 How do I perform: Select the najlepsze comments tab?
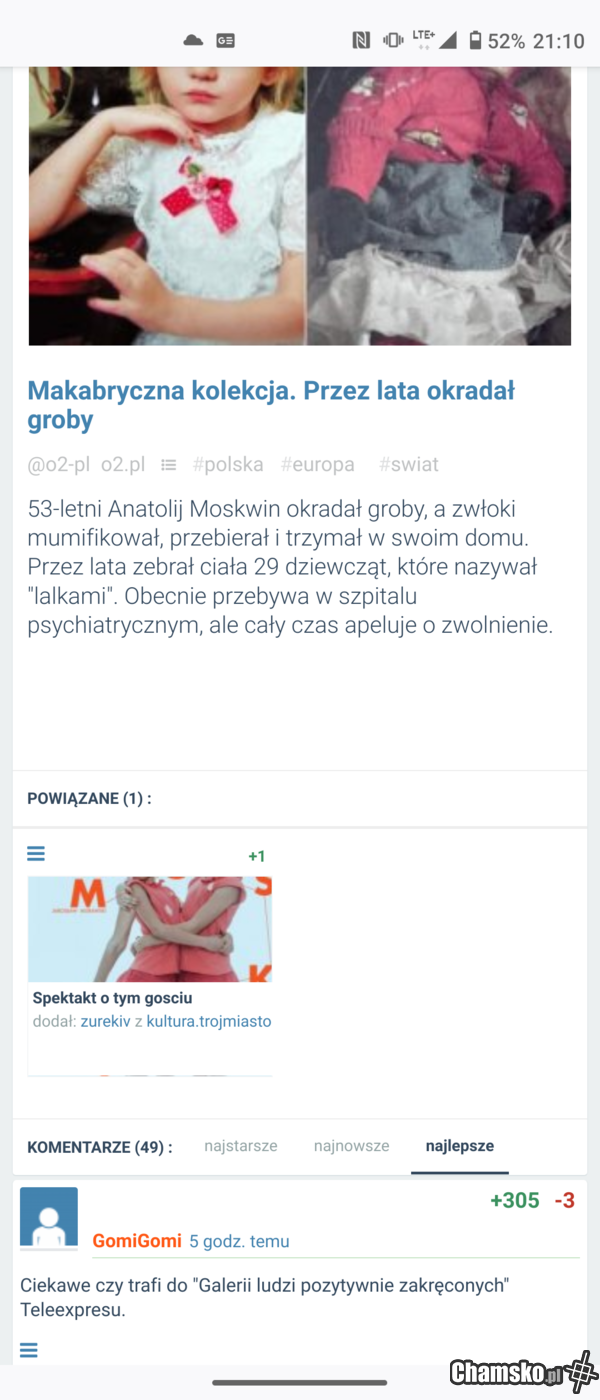coord(460,1146)
